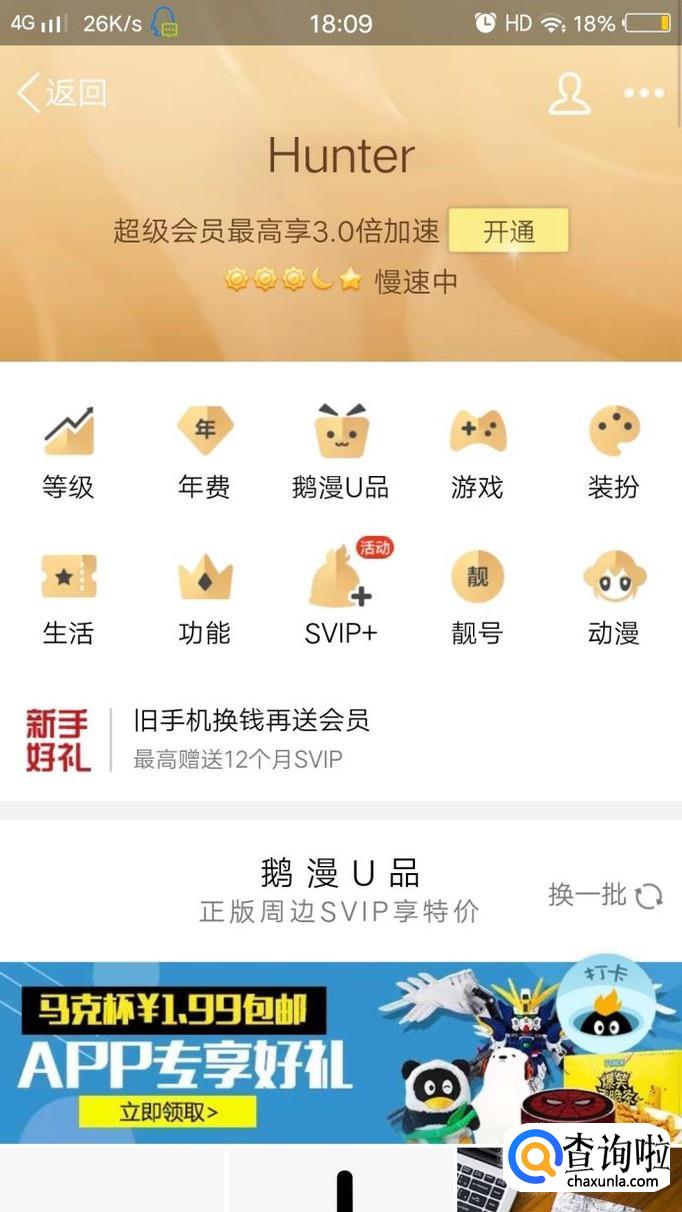The height and width of the screenshot is (1212, 682).
Task: Open the 功能 features section
Action: click(204, 597)
